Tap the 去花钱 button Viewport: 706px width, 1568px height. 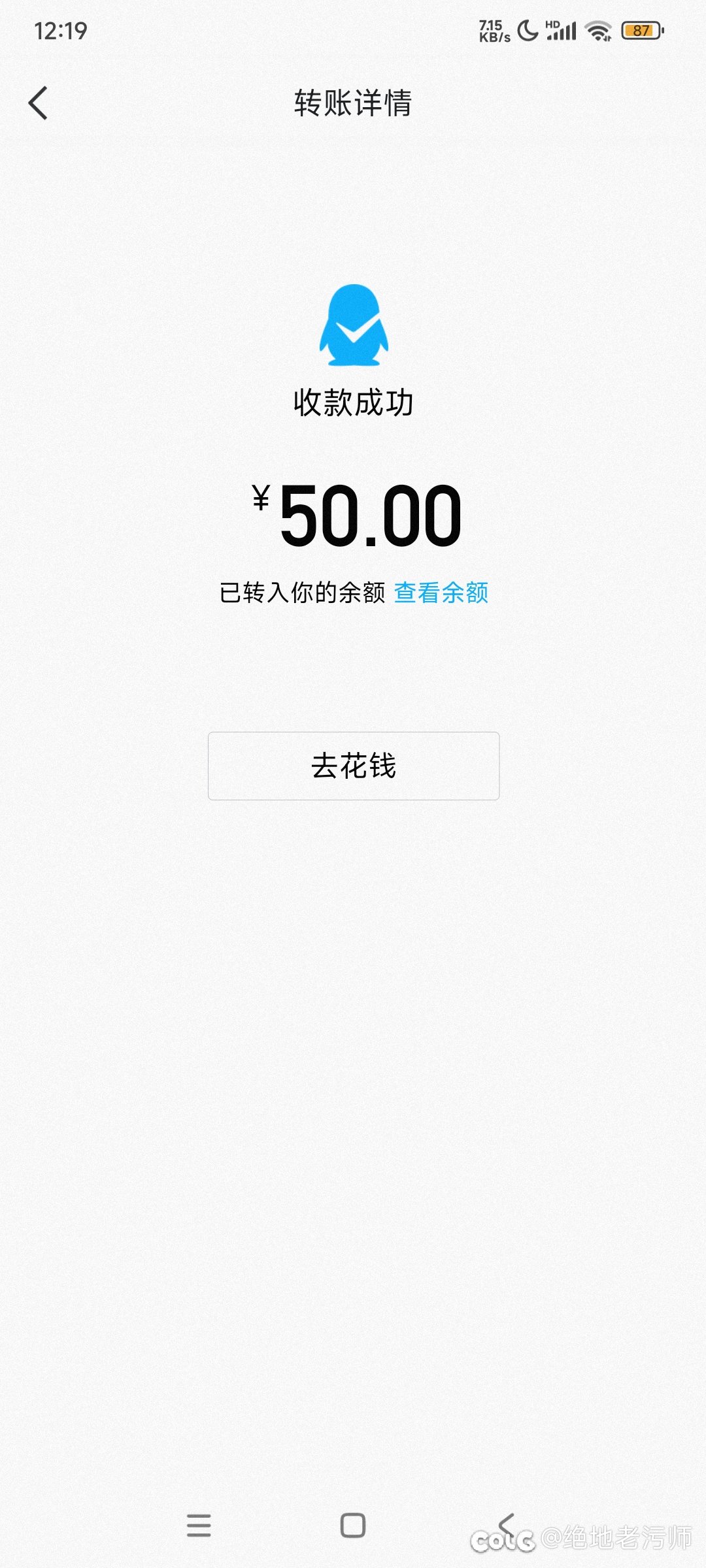(354, 766)
